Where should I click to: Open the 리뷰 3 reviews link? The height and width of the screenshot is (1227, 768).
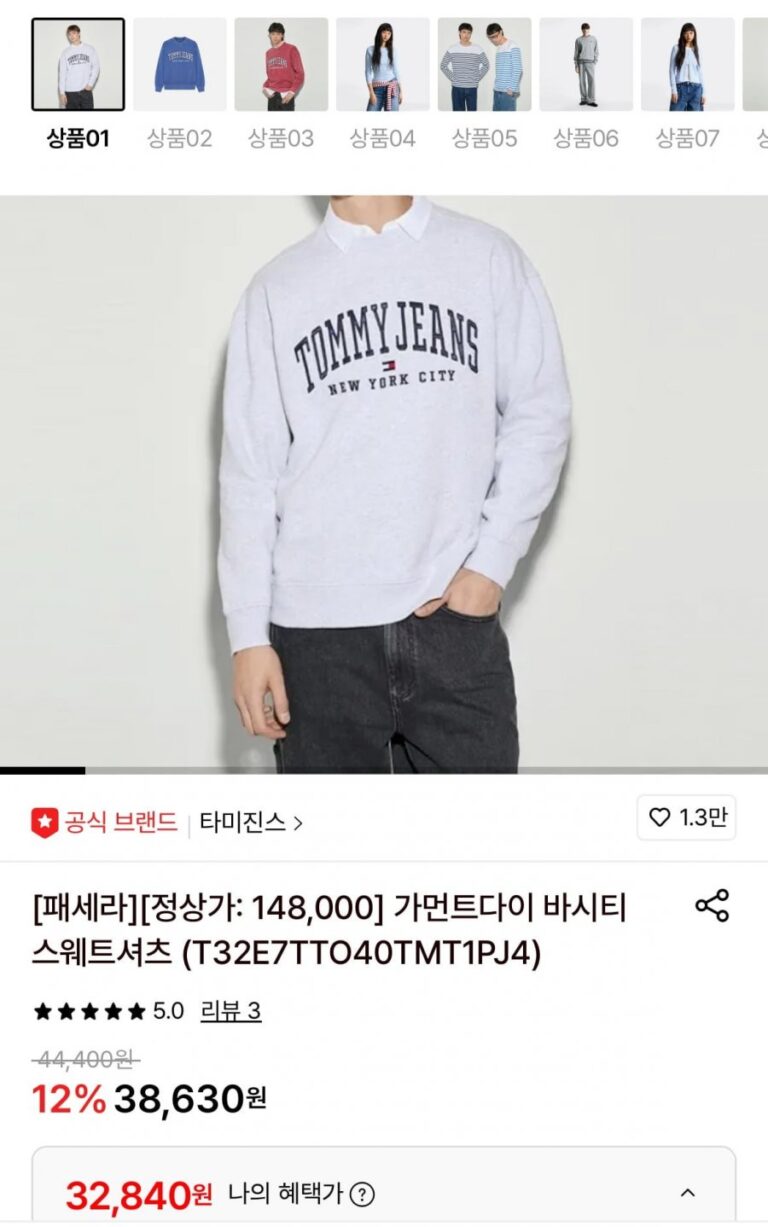point(231,1011)
